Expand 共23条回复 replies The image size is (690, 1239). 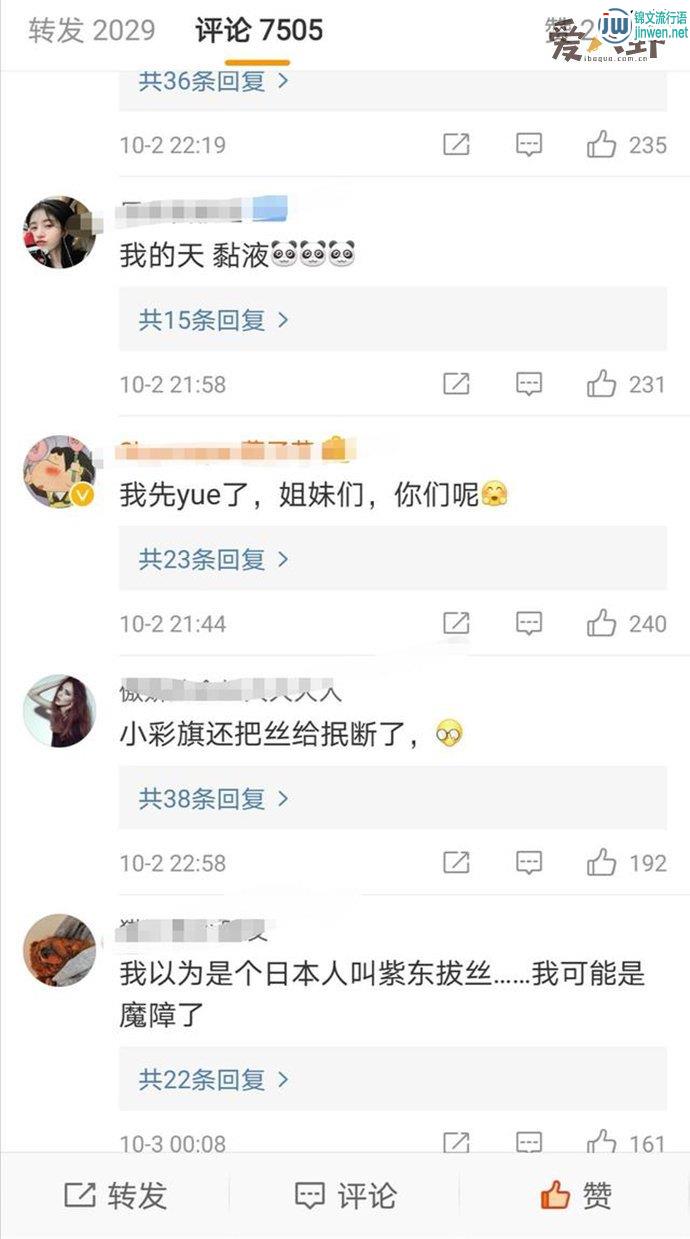213,559
